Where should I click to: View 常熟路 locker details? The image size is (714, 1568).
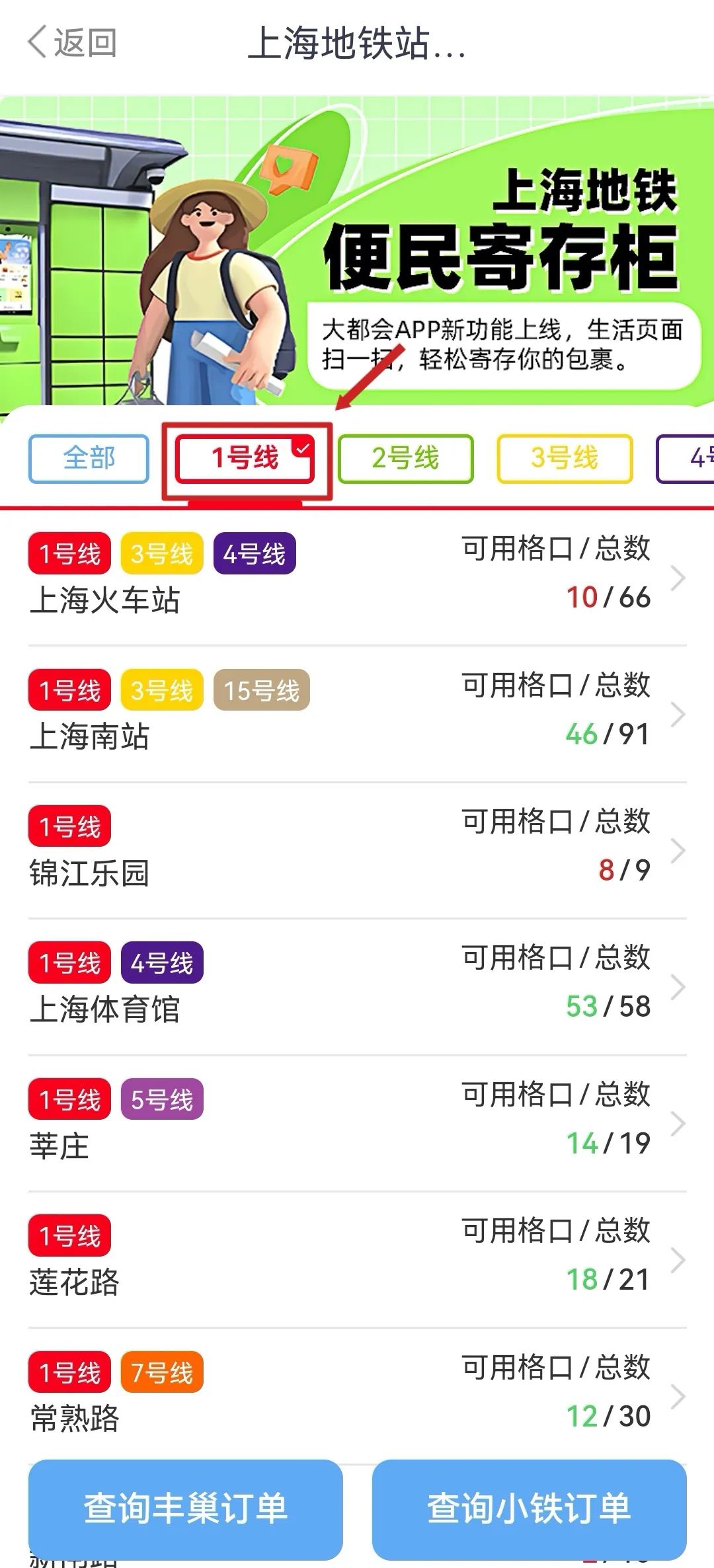pyautogui.click(x=357, y=1395)
